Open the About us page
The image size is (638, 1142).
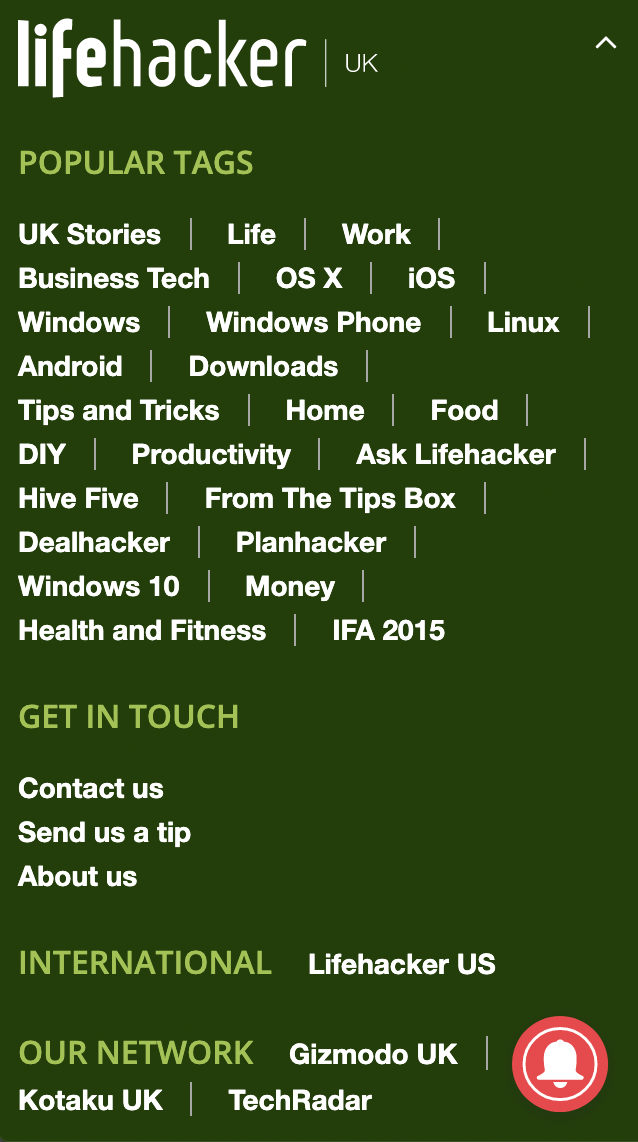pyautogui.click(x=78, y=876)
